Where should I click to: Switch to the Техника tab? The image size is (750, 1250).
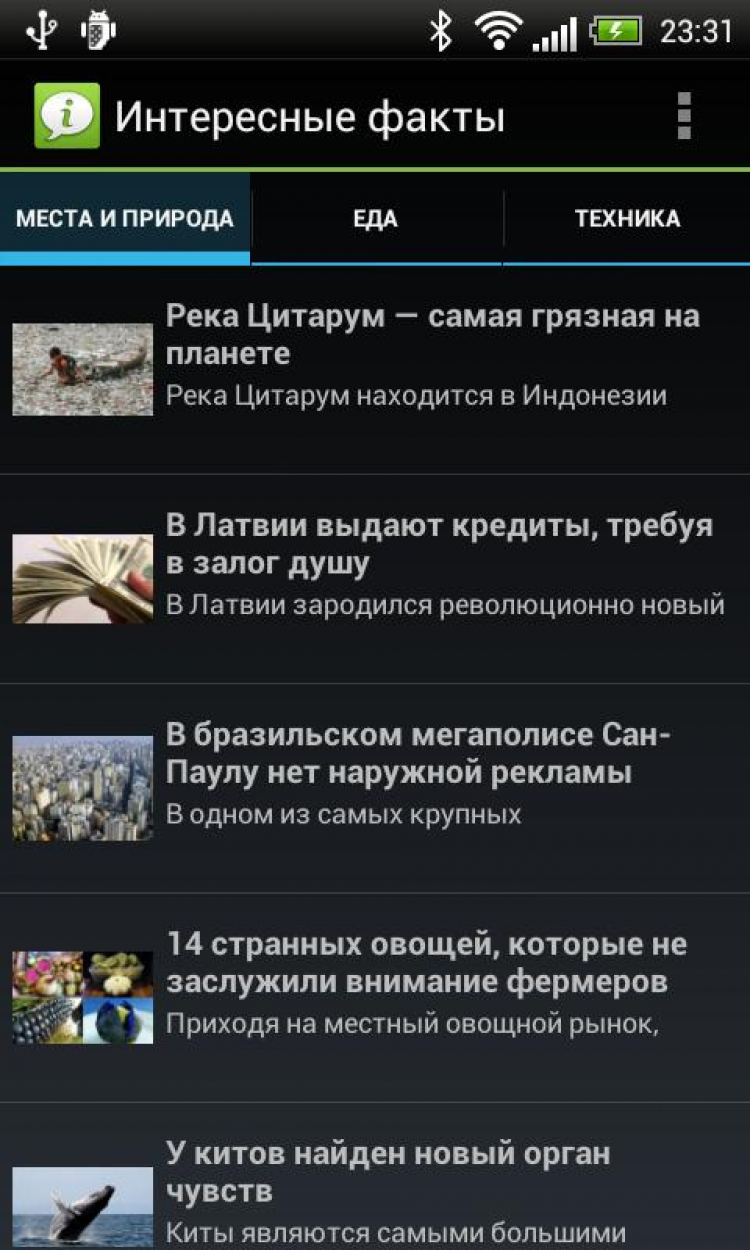(x=627, y=219)
